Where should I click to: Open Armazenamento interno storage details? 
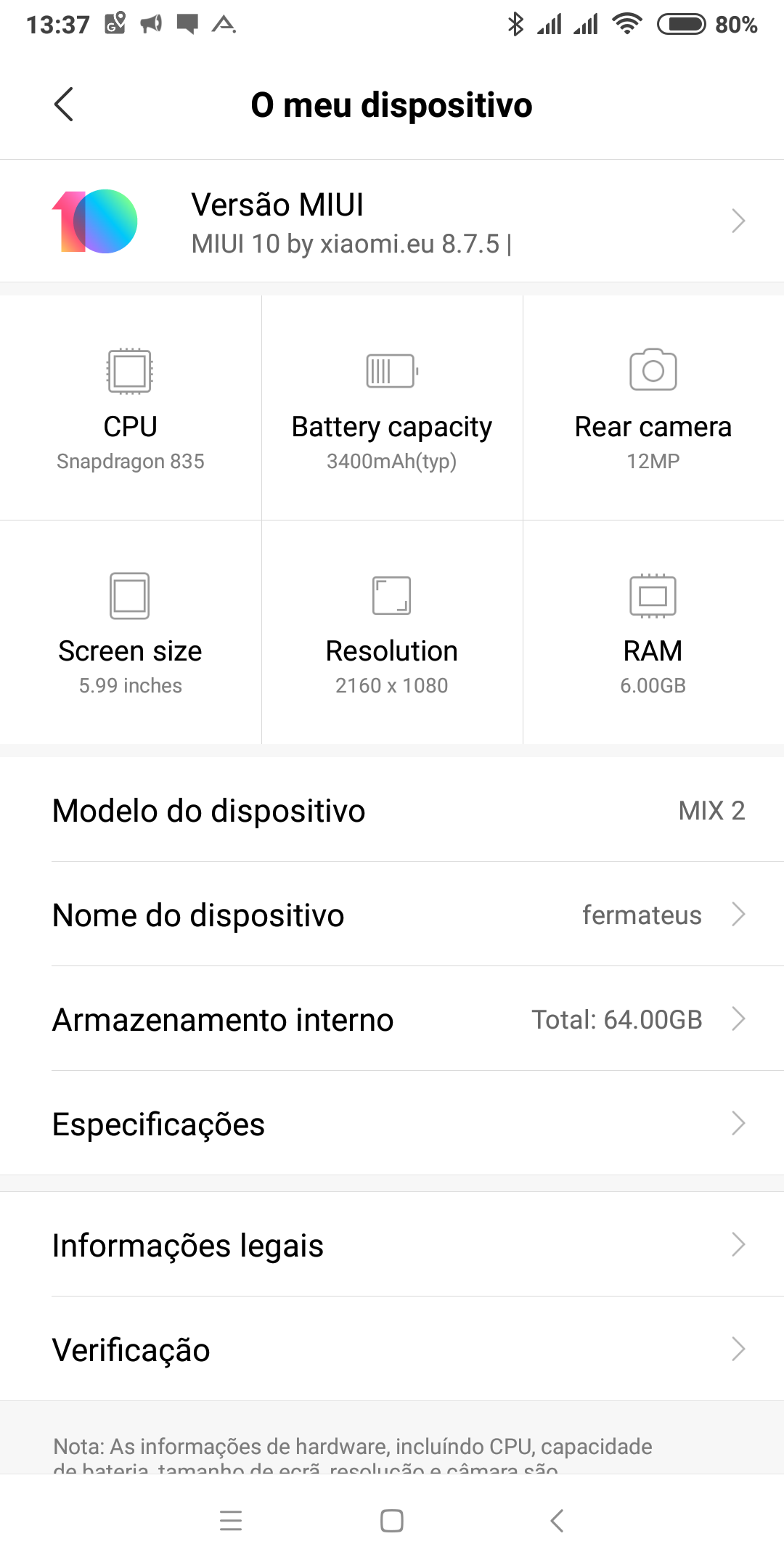[x=392, y=1019]
